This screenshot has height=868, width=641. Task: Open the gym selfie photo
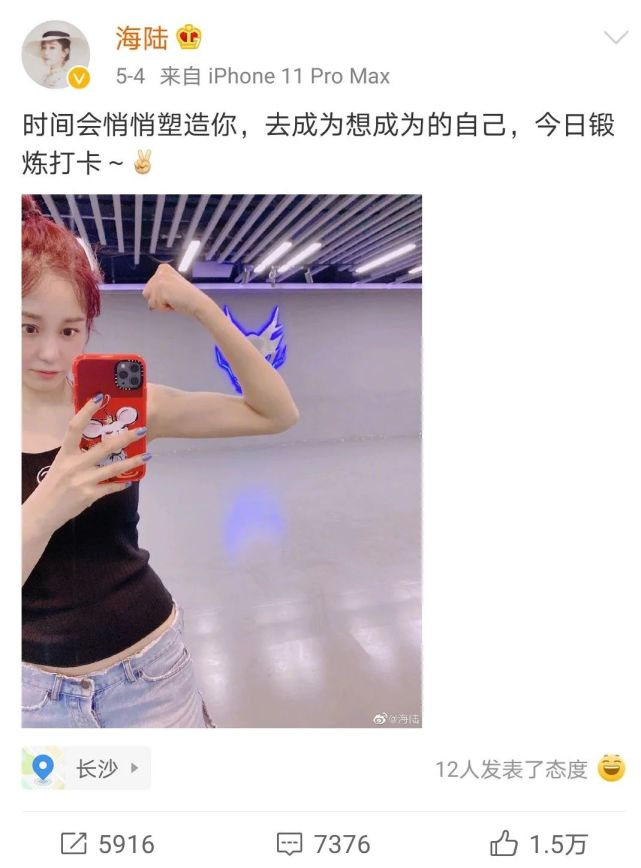[221, 461]
